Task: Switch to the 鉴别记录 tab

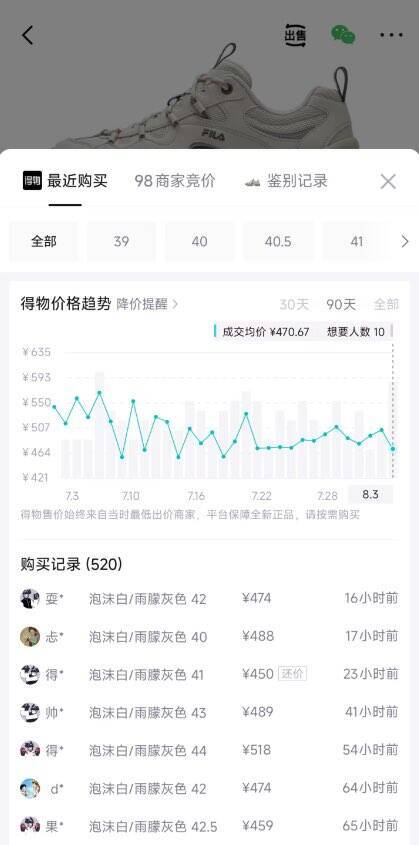Action: pyautogui.click(x=286, y=181)
